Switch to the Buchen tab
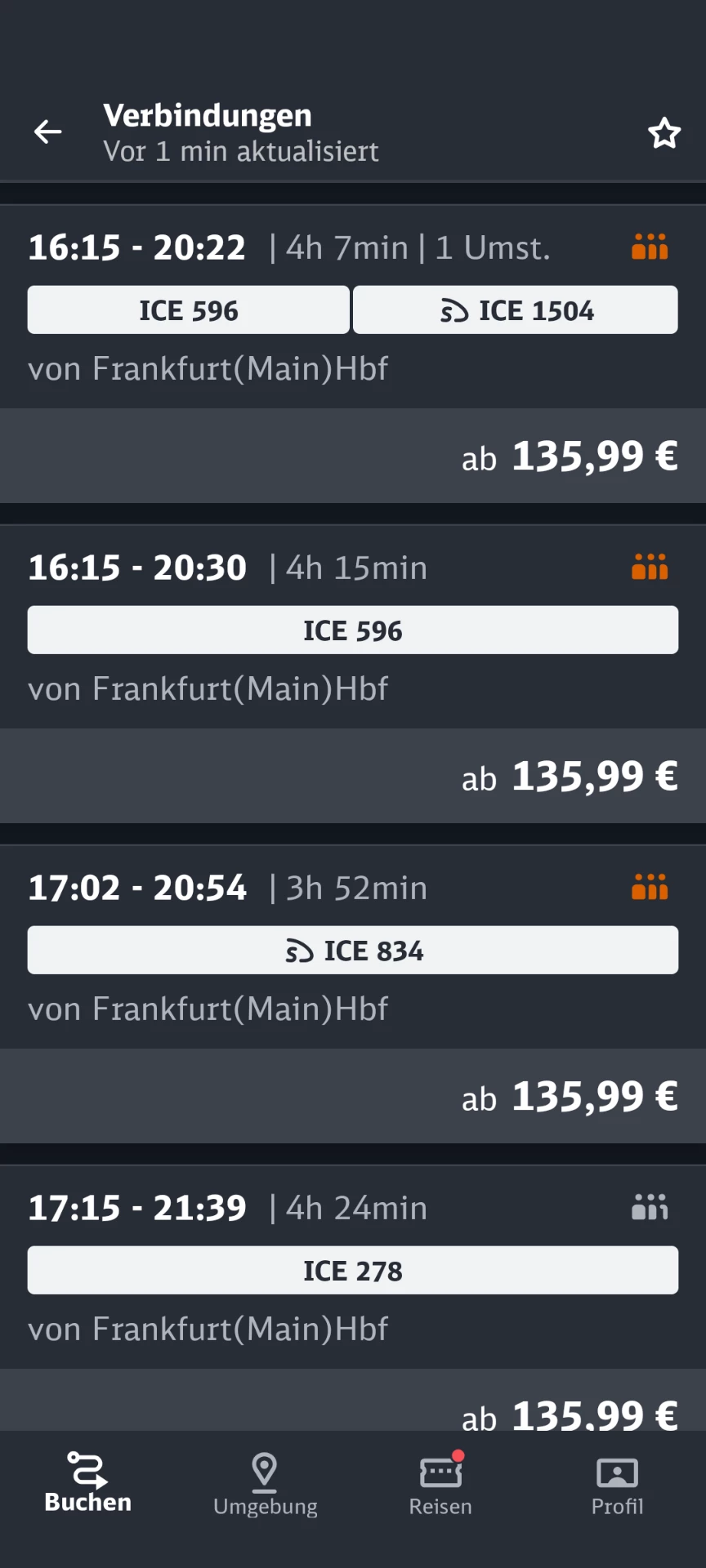The width and height of the screenshot is (706, 1568). pos(87,1483)
